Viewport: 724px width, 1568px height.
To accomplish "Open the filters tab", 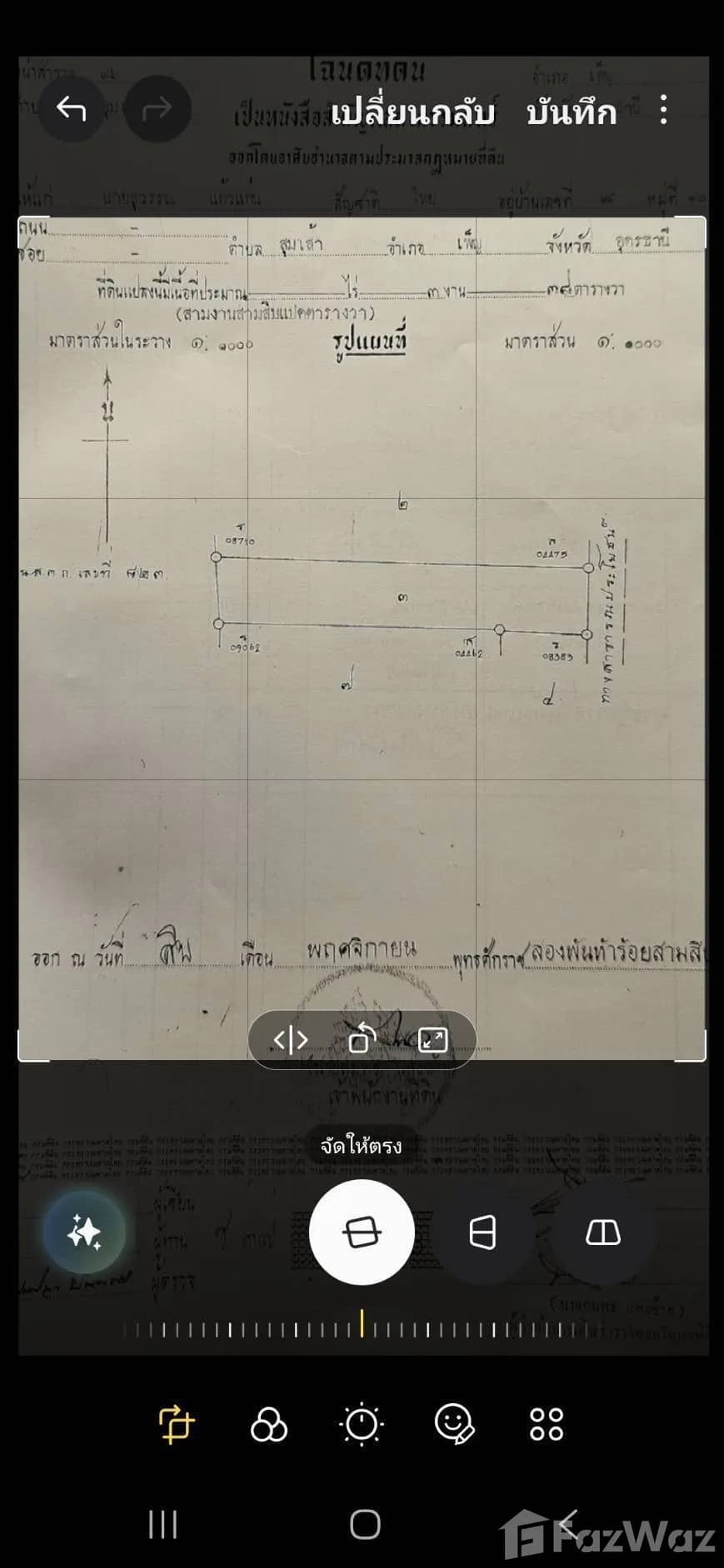I will pos(268,1423).
